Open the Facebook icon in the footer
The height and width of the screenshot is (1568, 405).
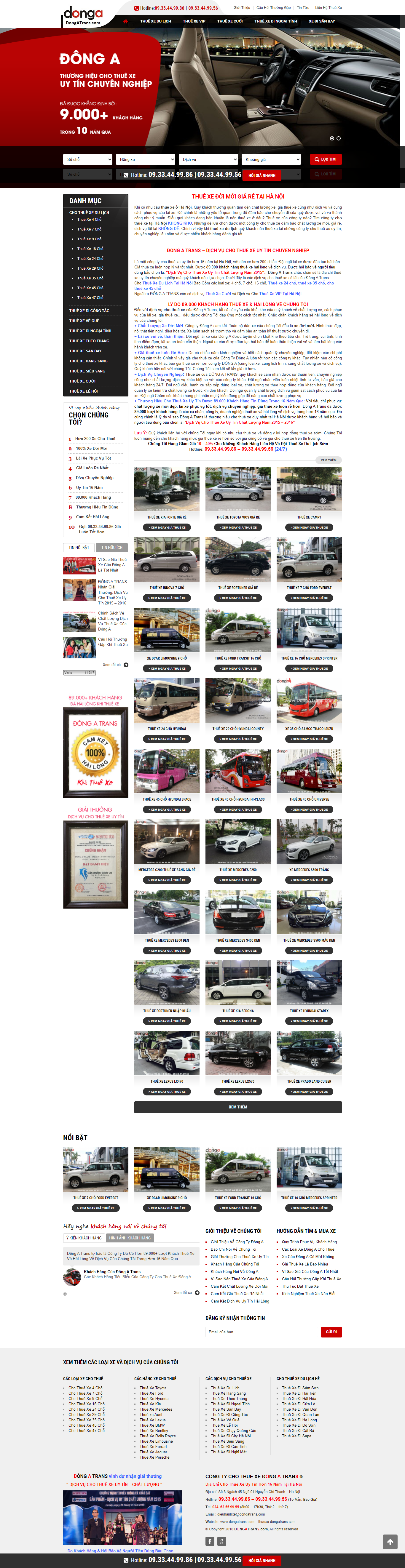click(210, 1541)
